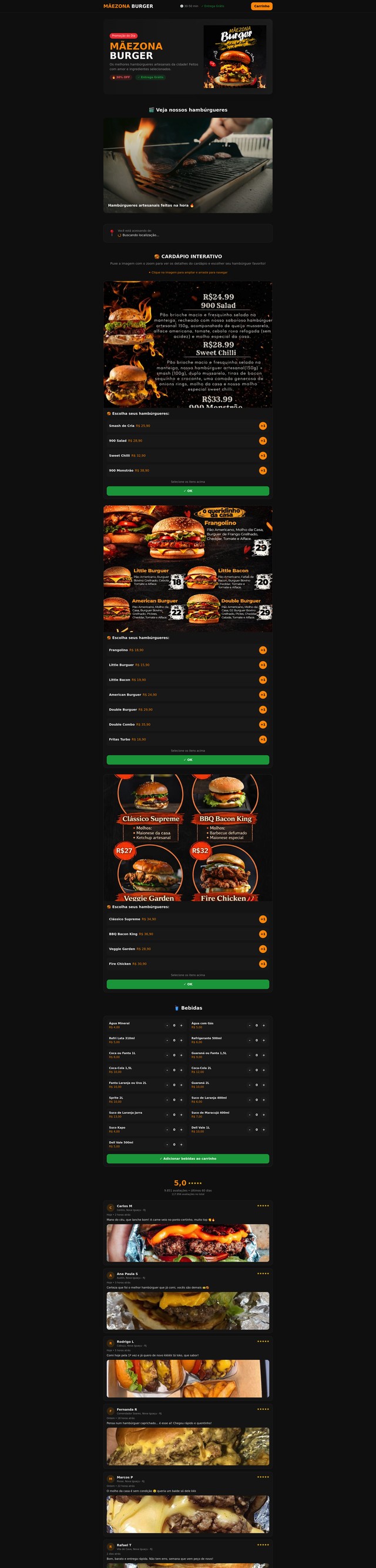Tap +1 for BBQ Bacon King
Viewport: 376px width, 1568px height.
263,935
